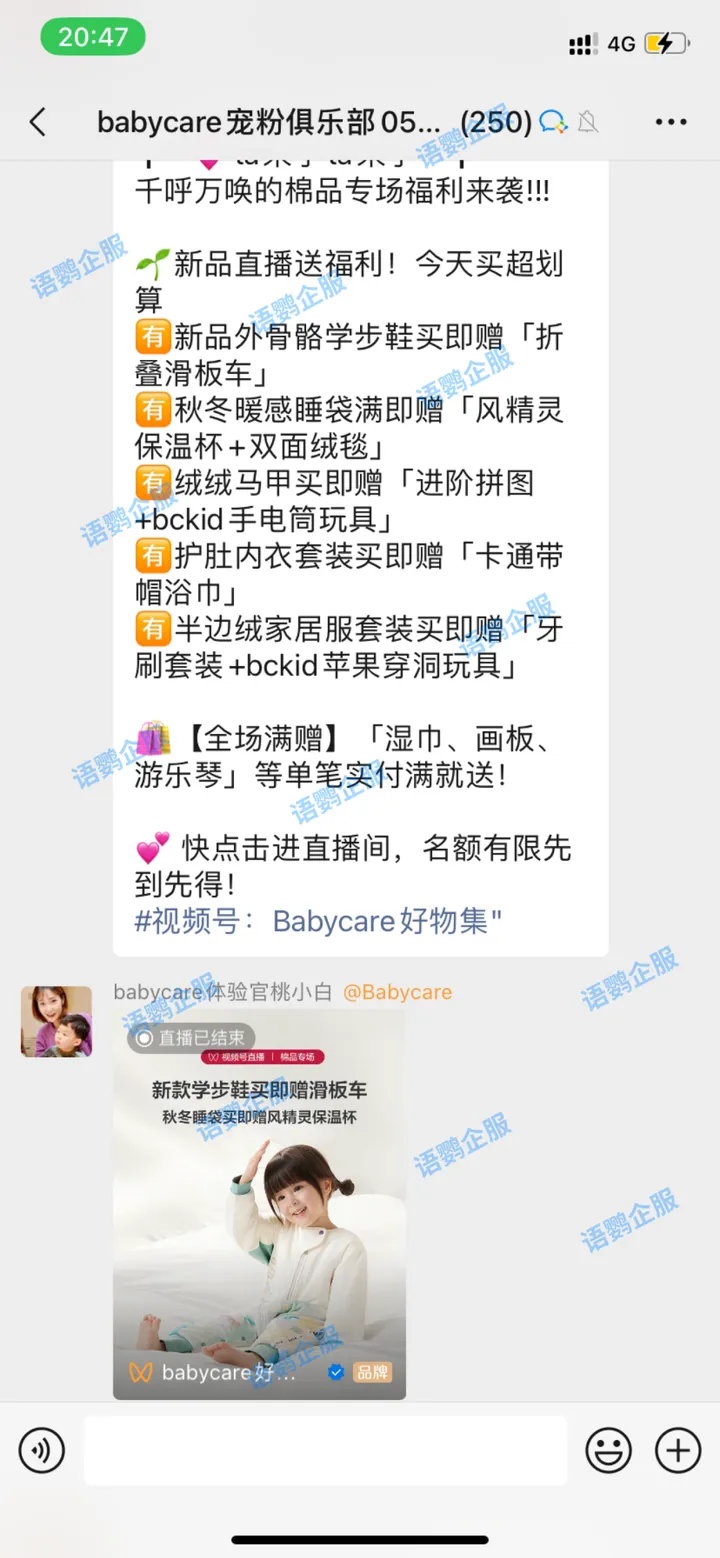Image resolution: width=720 pixels, height=1558 pixels.
Task: View the profile of babycare体验官桃小白
Action: tap(56, 1021)
